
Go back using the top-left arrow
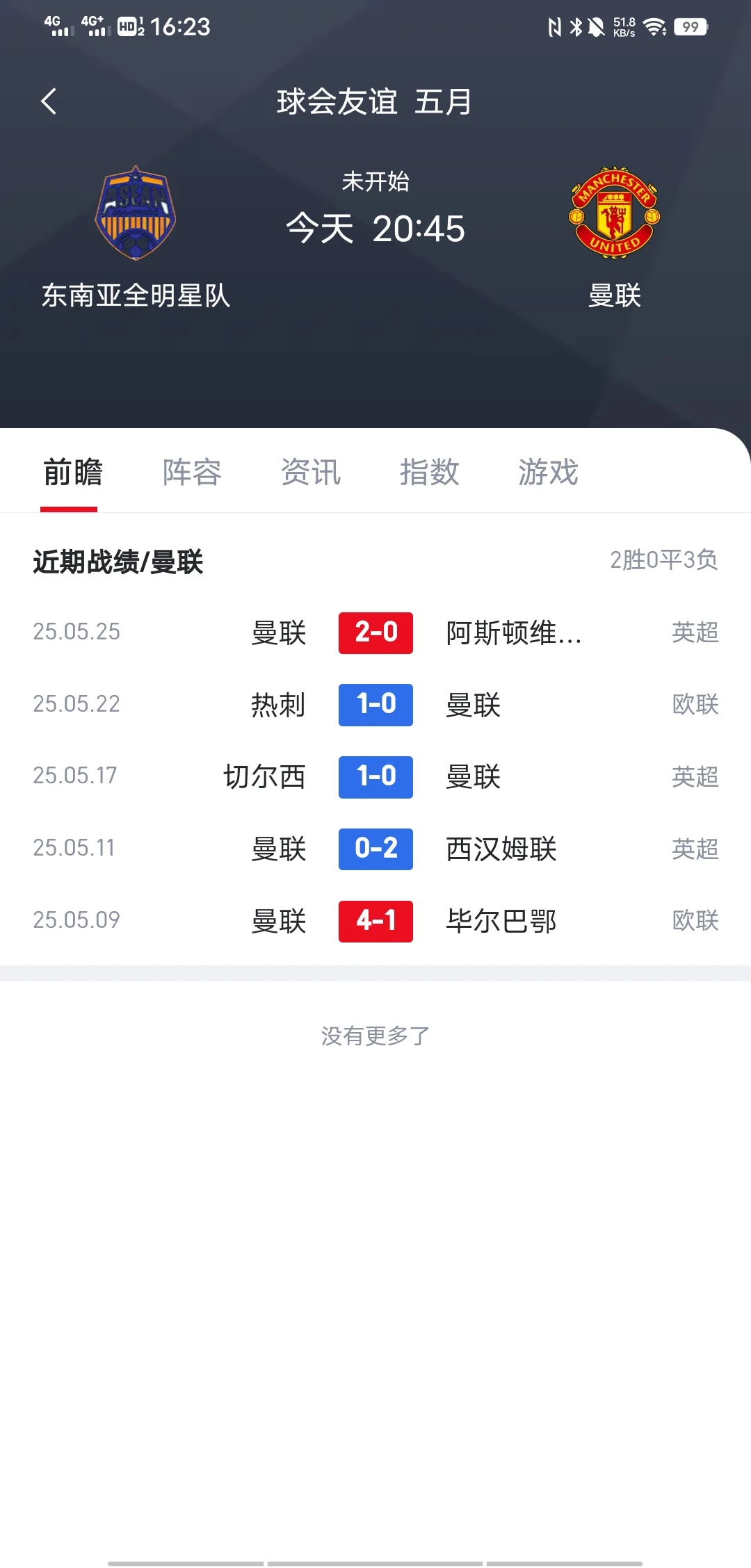(x=49, y=101)
